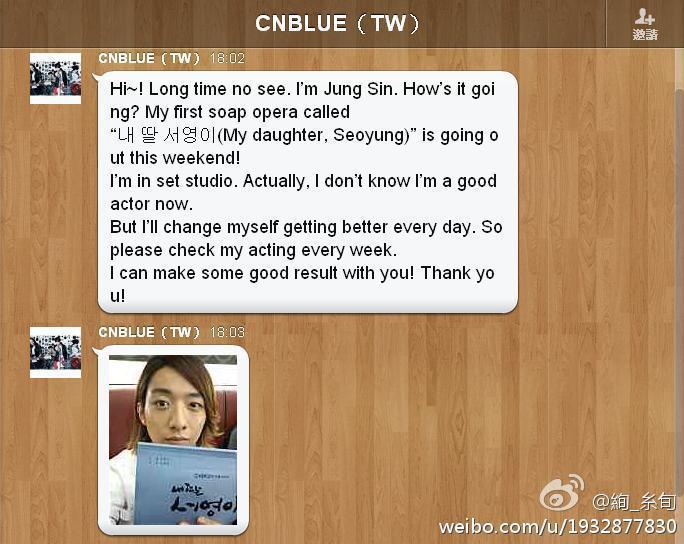Tap the invite button in the header
The image size is (684, 544).
645,24
